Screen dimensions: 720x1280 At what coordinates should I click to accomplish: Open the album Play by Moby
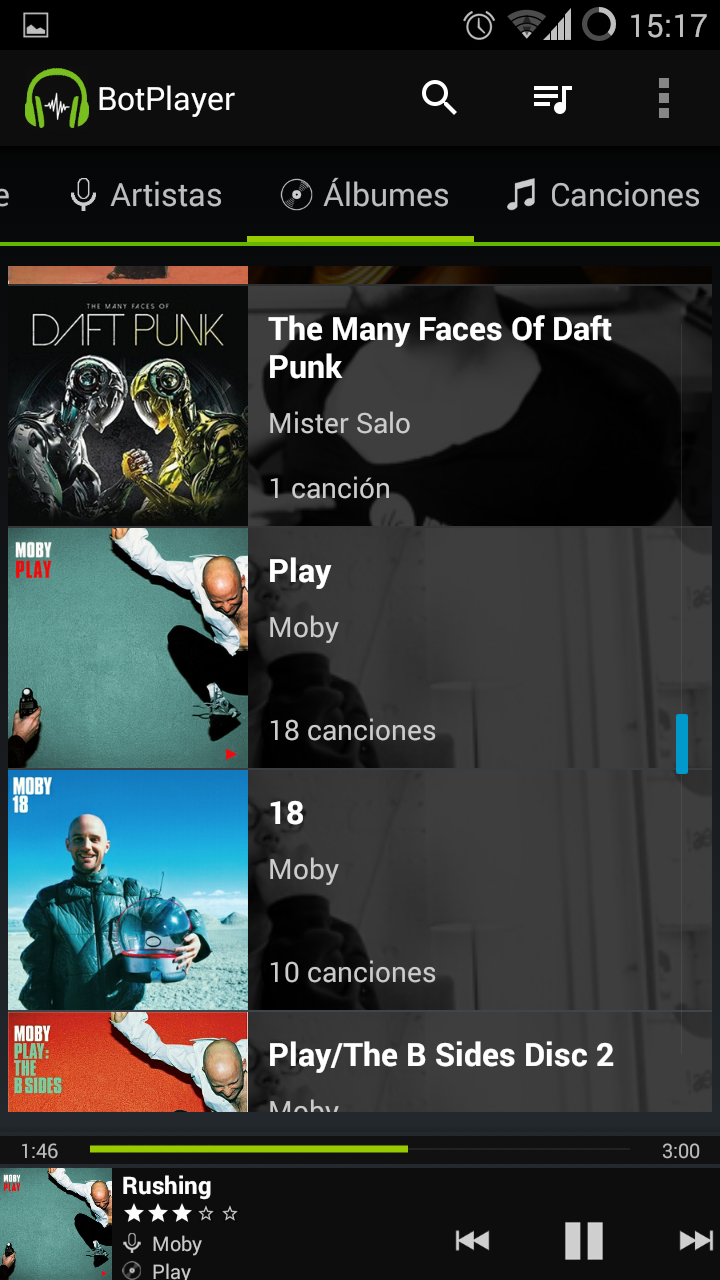click(360, 648)
